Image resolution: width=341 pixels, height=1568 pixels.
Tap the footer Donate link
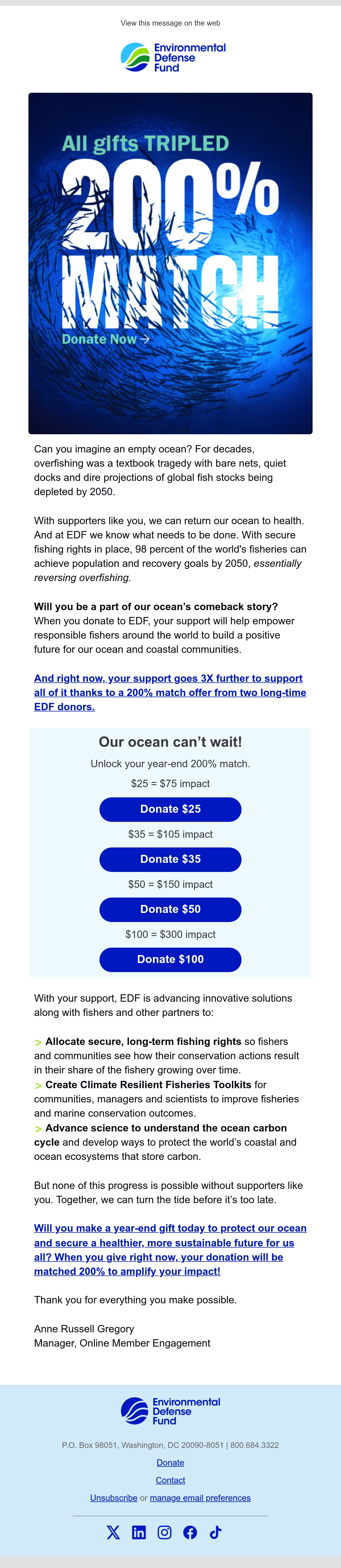point(170,1462)
